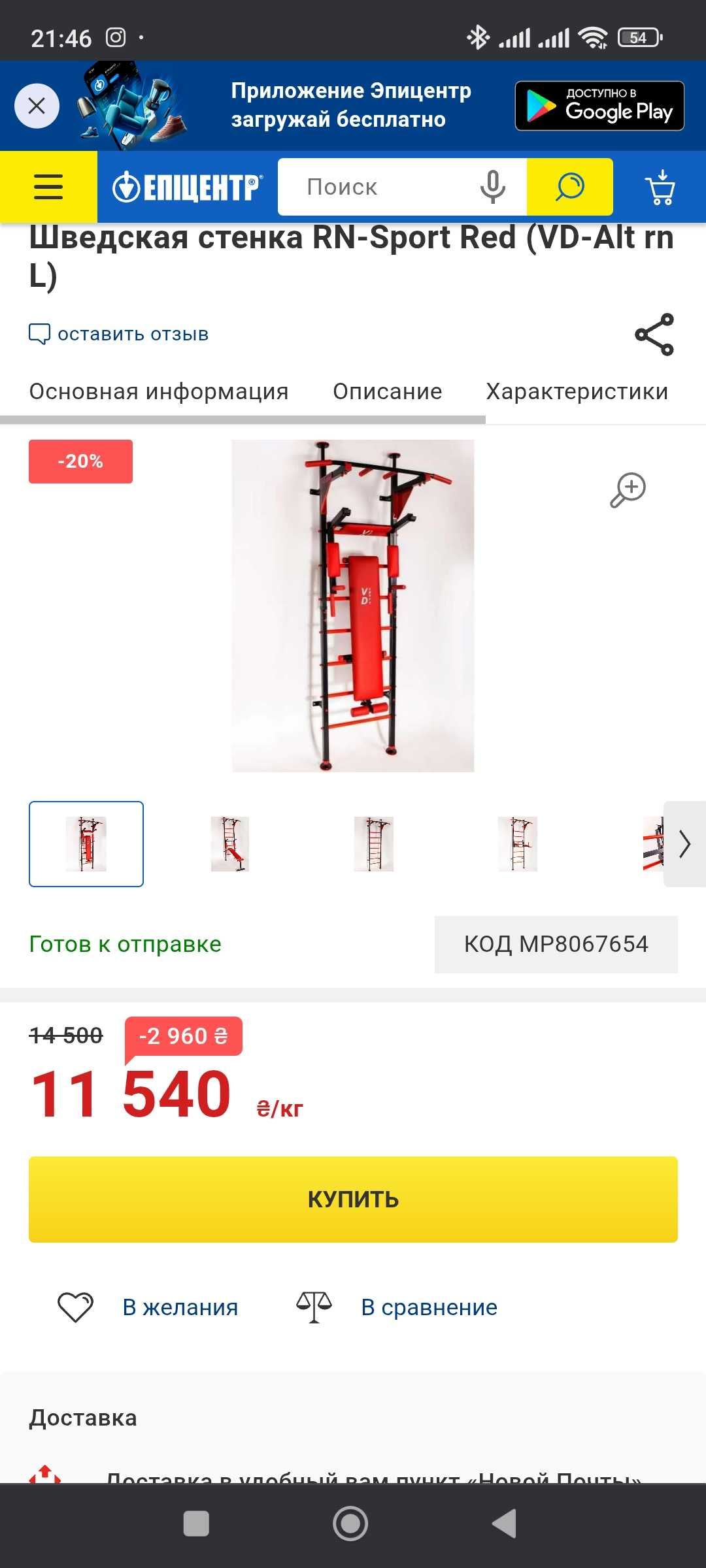Open the hamburger menu
This screenshot has width=706, height=1568.
coord(48,187)
